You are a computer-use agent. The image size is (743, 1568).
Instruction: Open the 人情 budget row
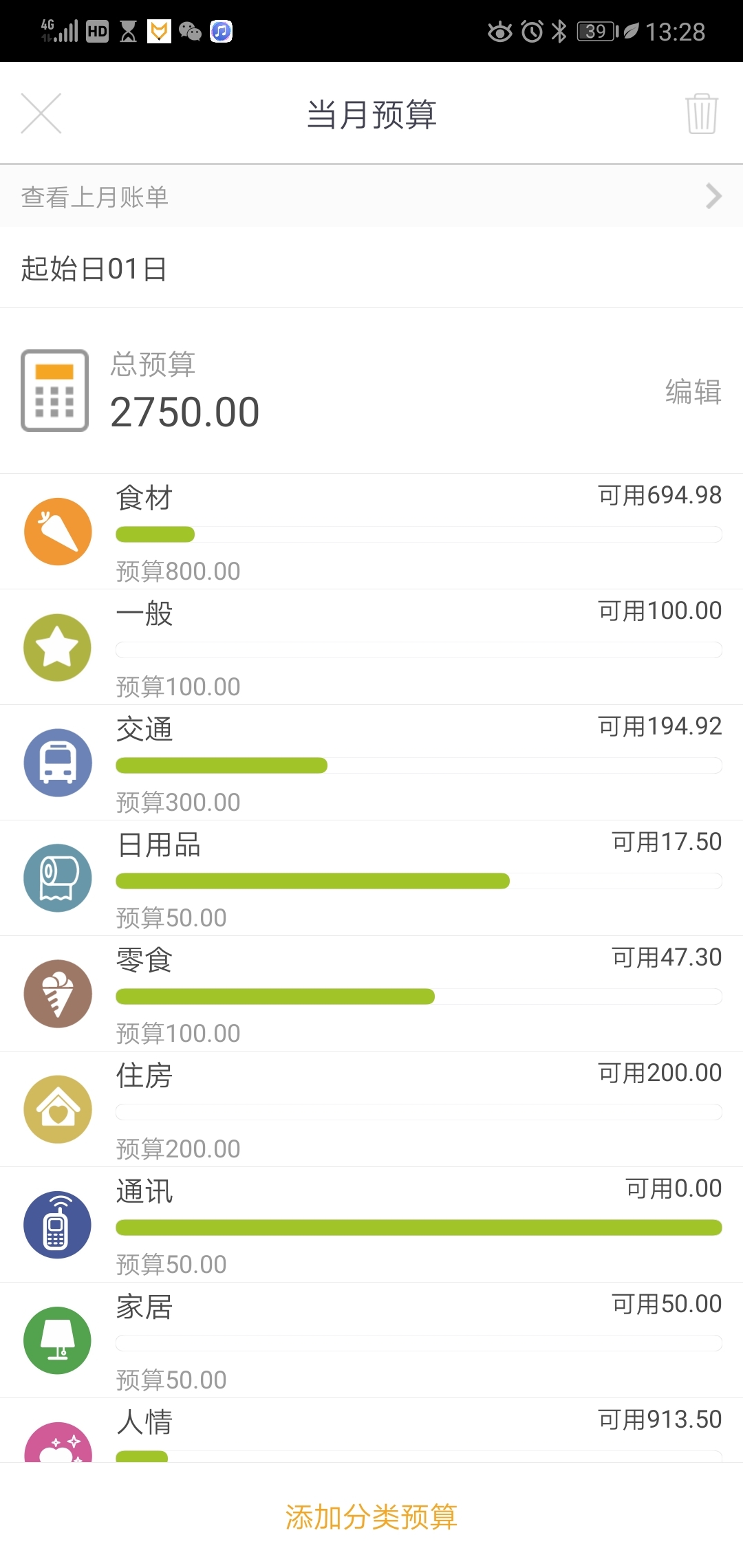click(x=371, y=1430)
